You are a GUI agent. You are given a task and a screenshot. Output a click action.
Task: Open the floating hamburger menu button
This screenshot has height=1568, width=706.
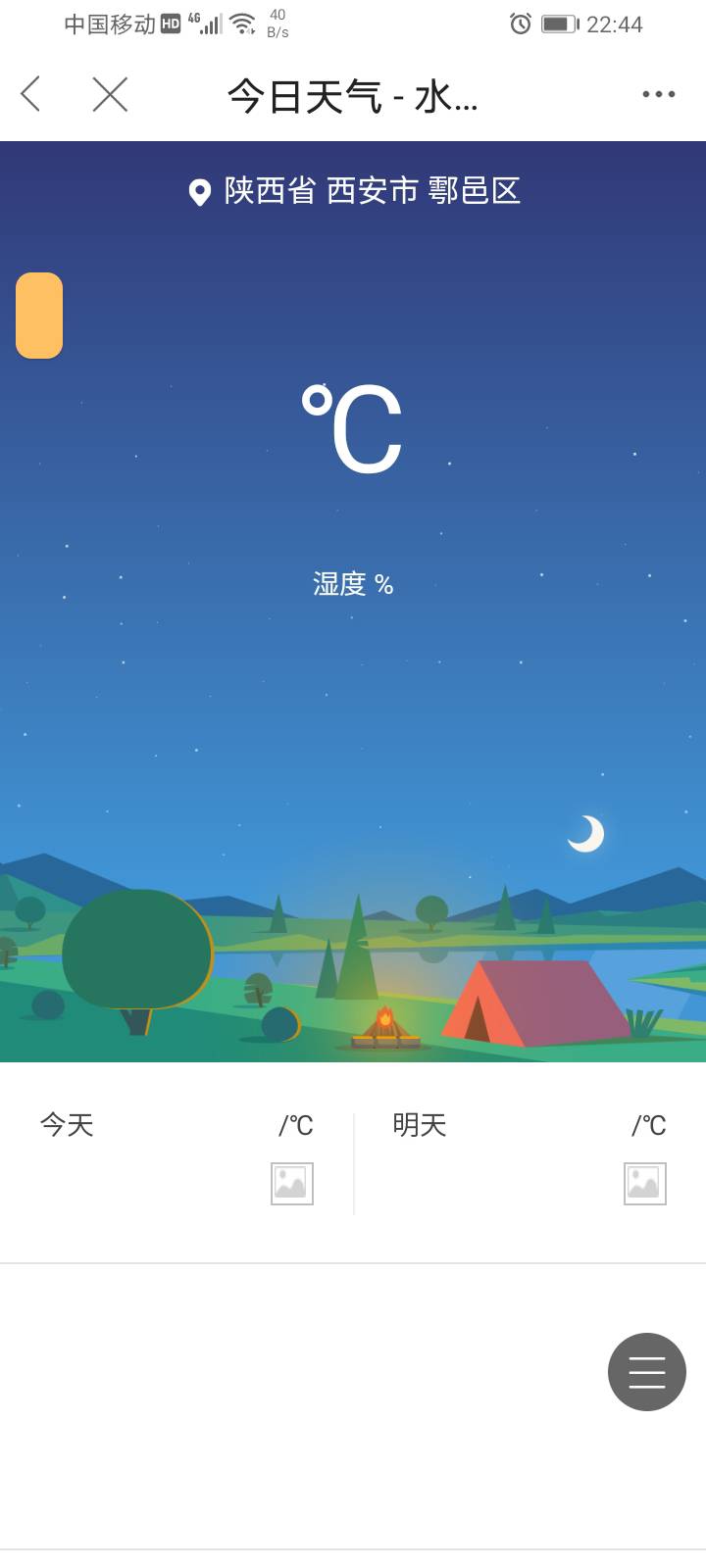coord(646,1371)
